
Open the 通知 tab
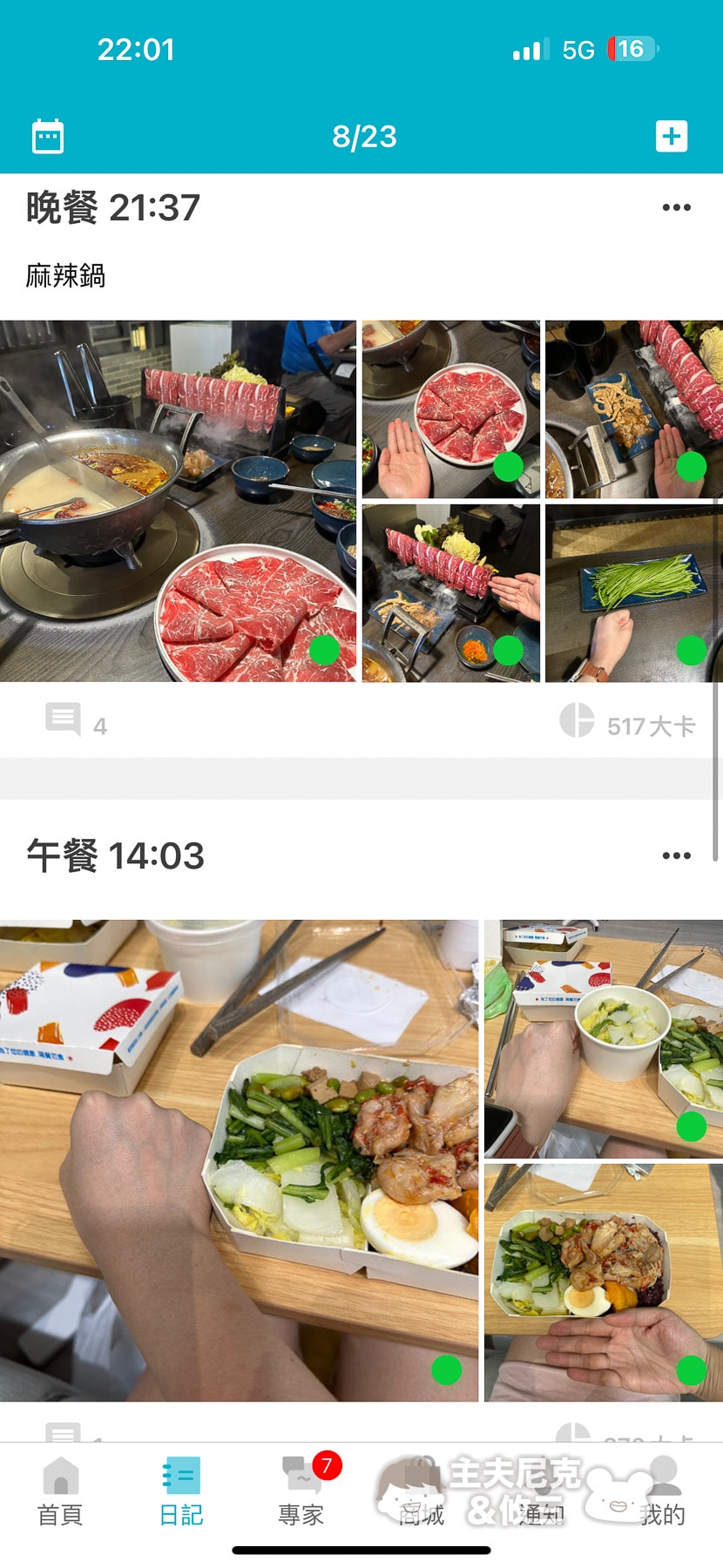pyautogui.click(x=542, y=1493)
